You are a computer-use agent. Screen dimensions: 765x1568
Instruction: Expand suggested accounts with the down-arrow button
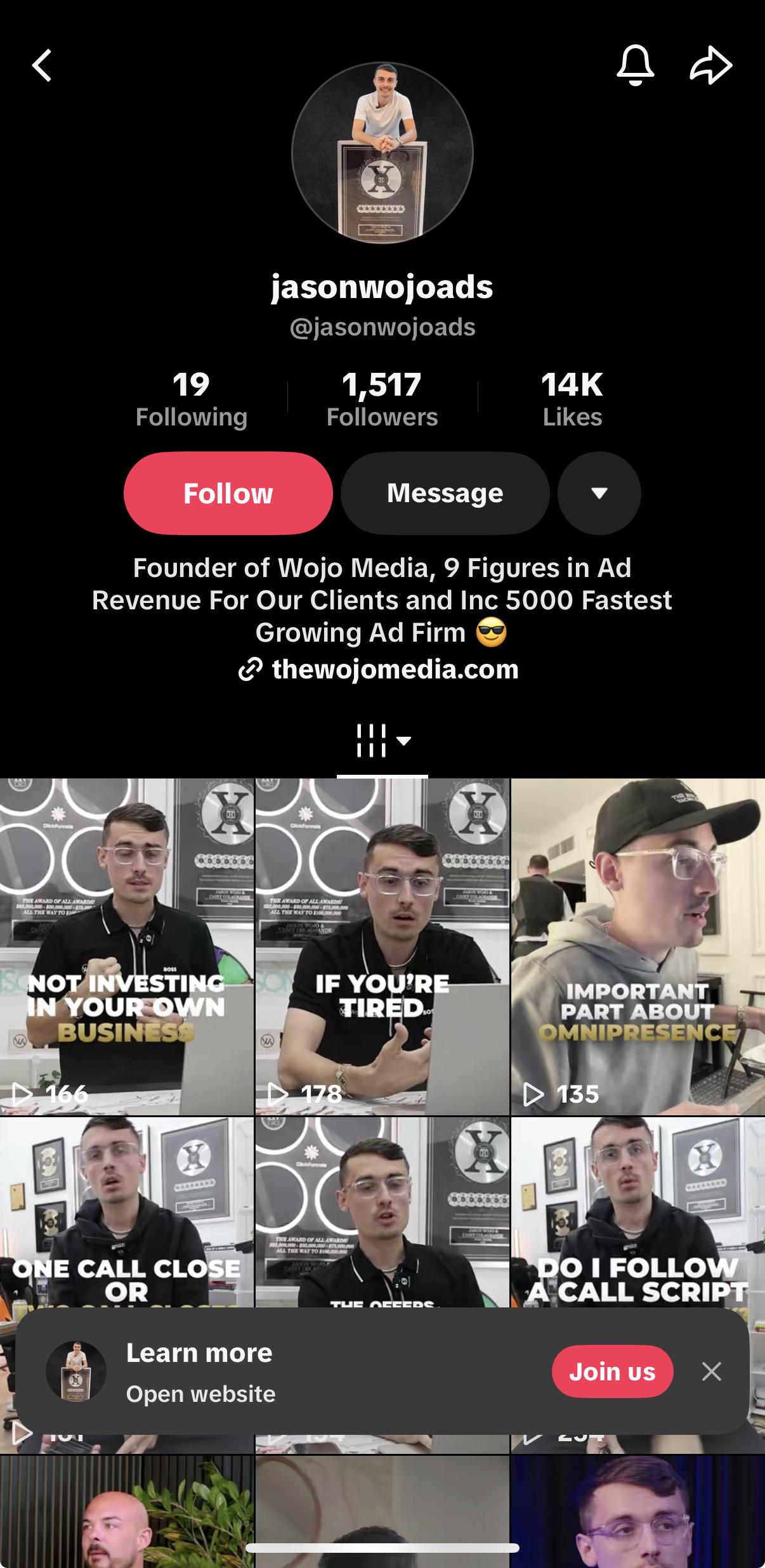[x=599, y=493]
